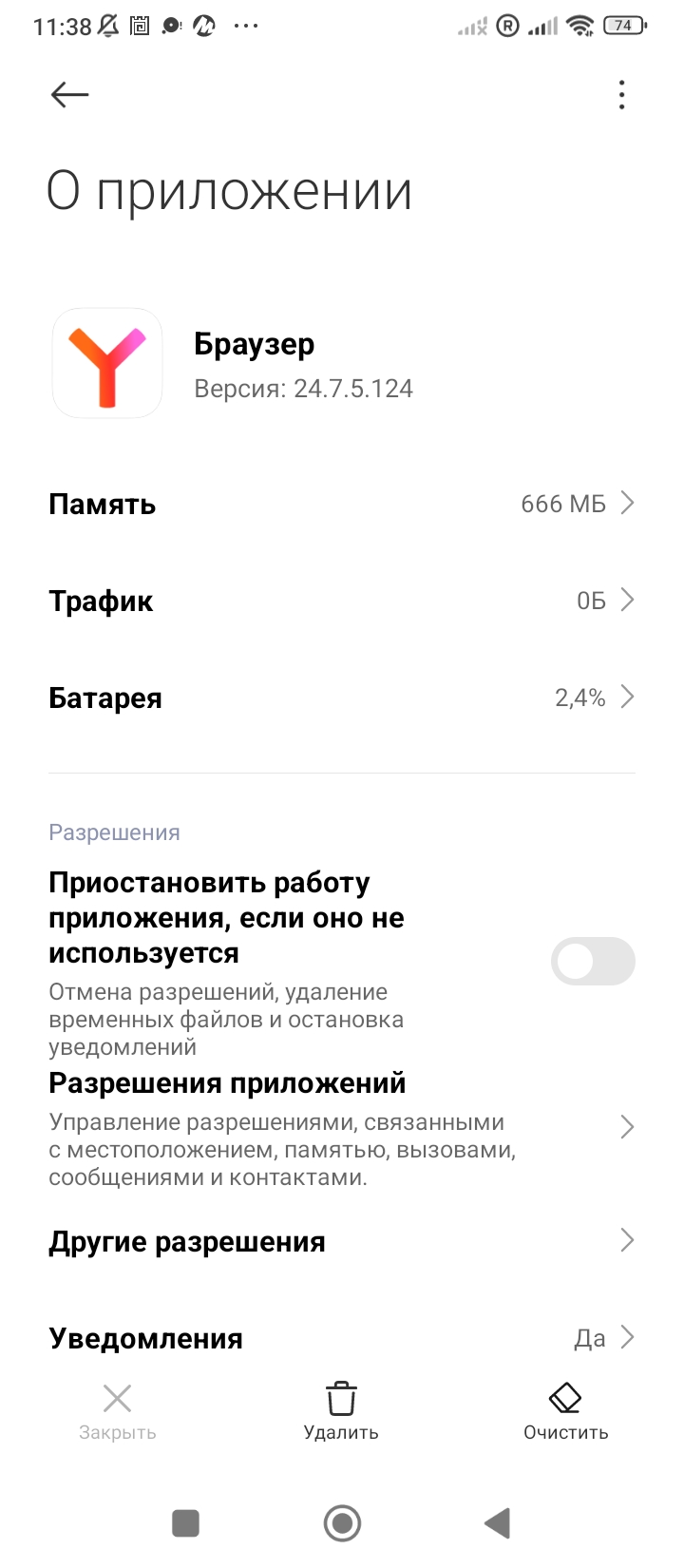Image resolution: width=684 pixels, height=1568 pixels.
Task: Tap the Yandex Browser app icon
Action: pyautogui.click(x=106, y=362)
